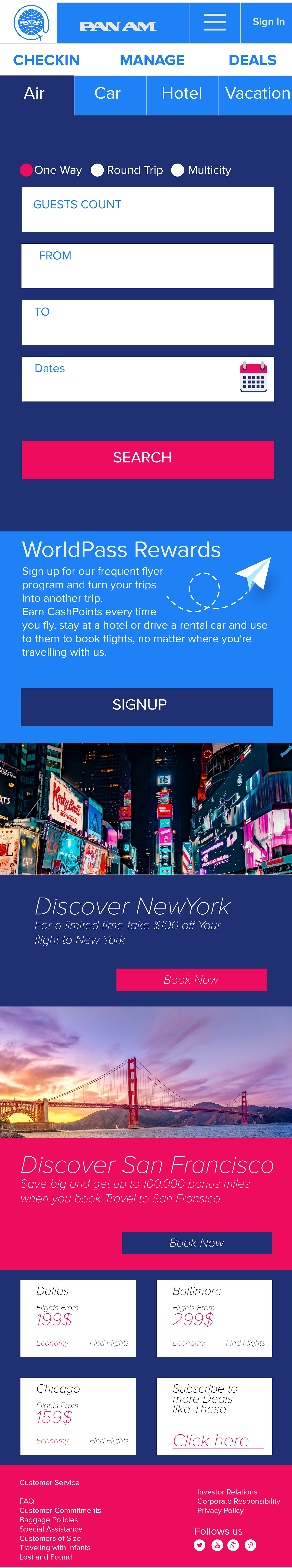The width and height of the screenshot is (292, 1568).
Task: Tap the TO field
Action: [148, 323]
